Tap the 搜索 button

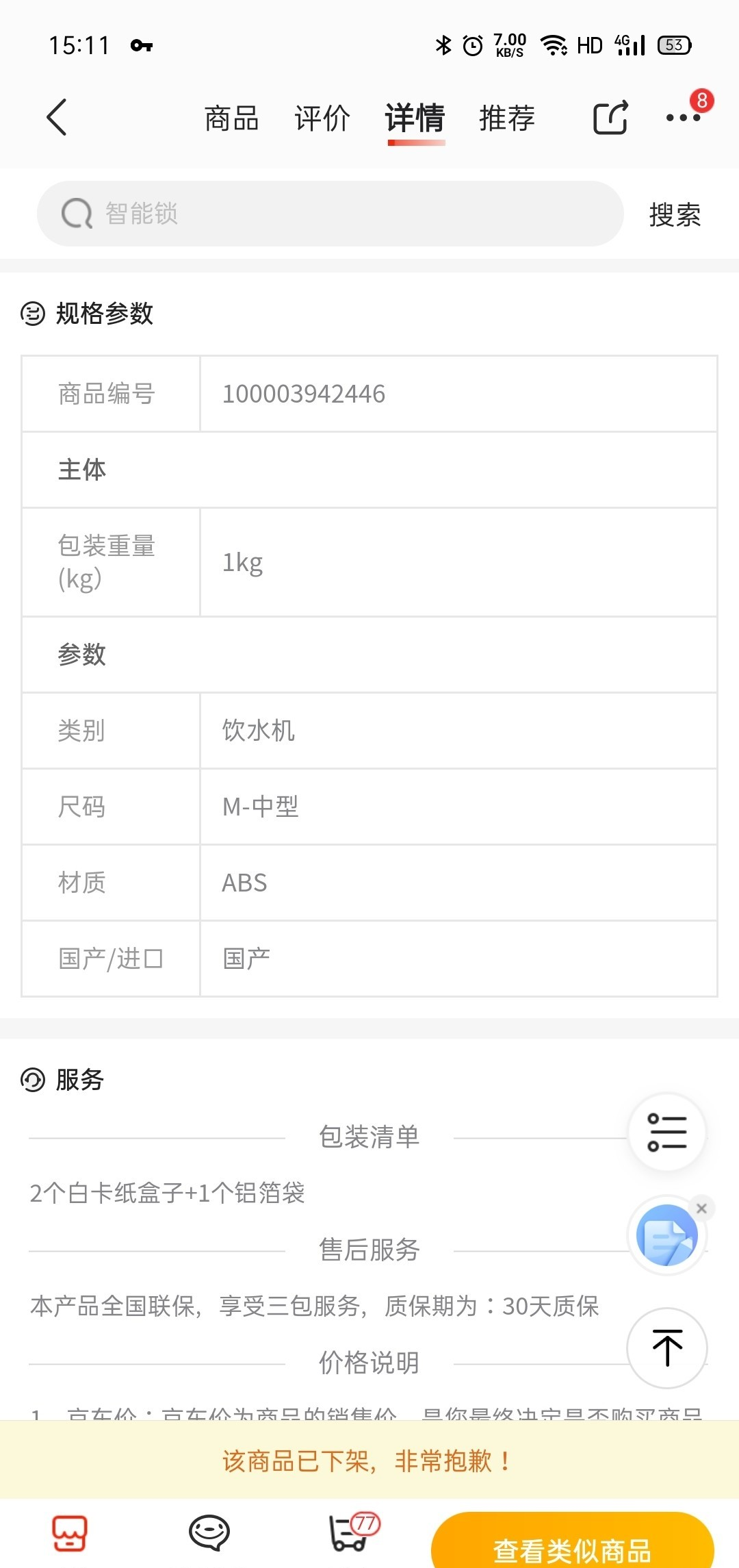675,215
